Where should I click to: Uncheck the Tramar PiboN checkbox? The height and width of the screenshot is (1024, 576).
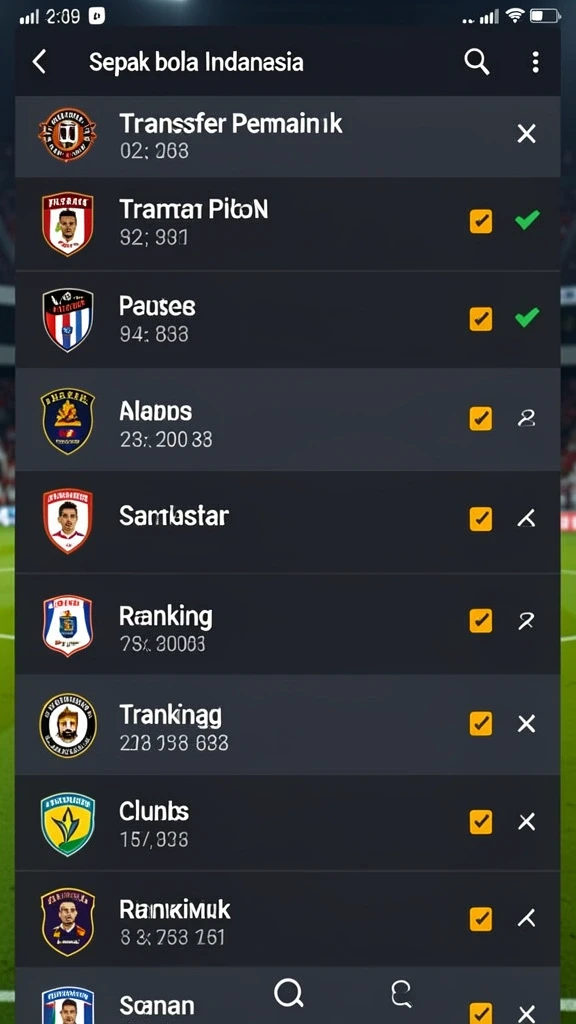pyautogui.click(x=481, y=221)
